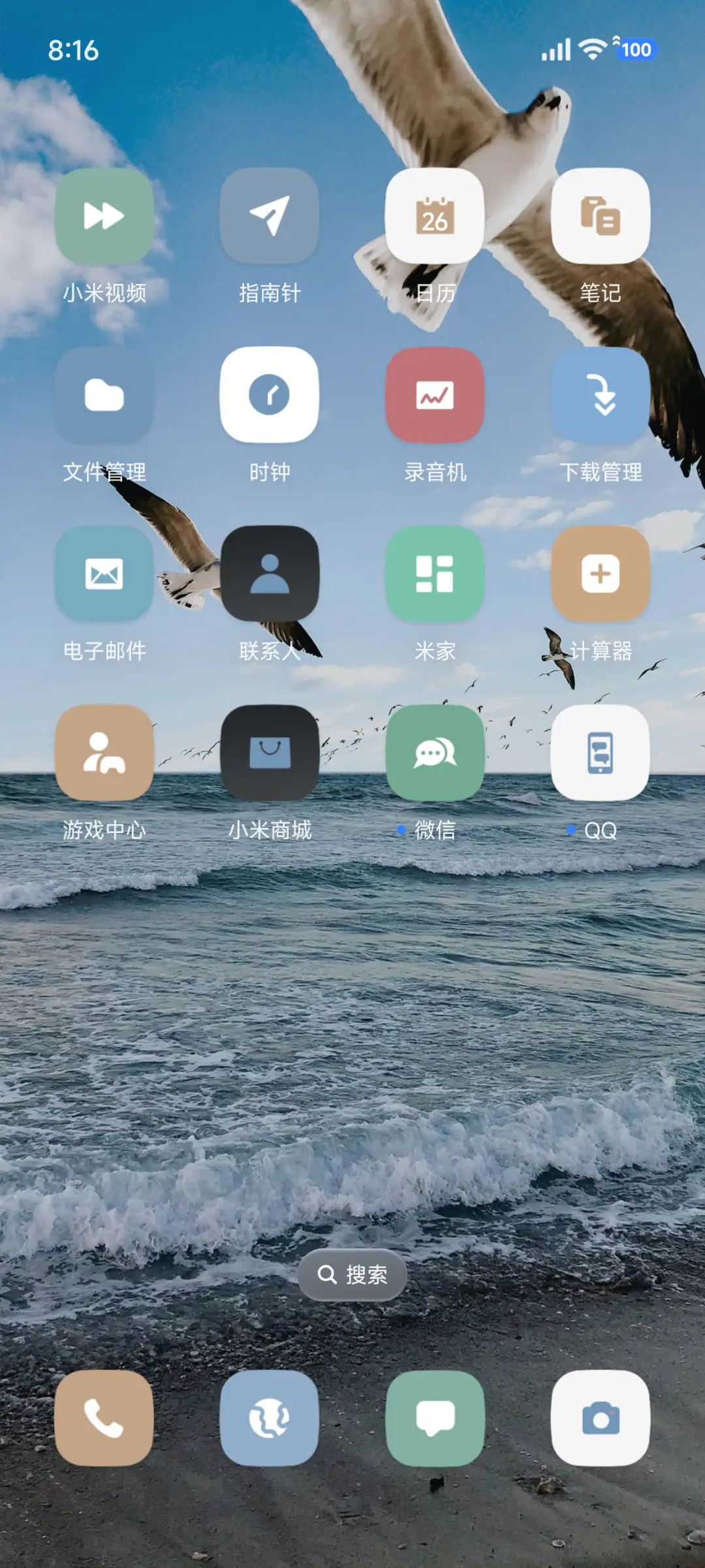The width and height of the screenshot is (705, 1568).
Task: Open the 联系人 contacts app
Action: (x=270, y=574)
